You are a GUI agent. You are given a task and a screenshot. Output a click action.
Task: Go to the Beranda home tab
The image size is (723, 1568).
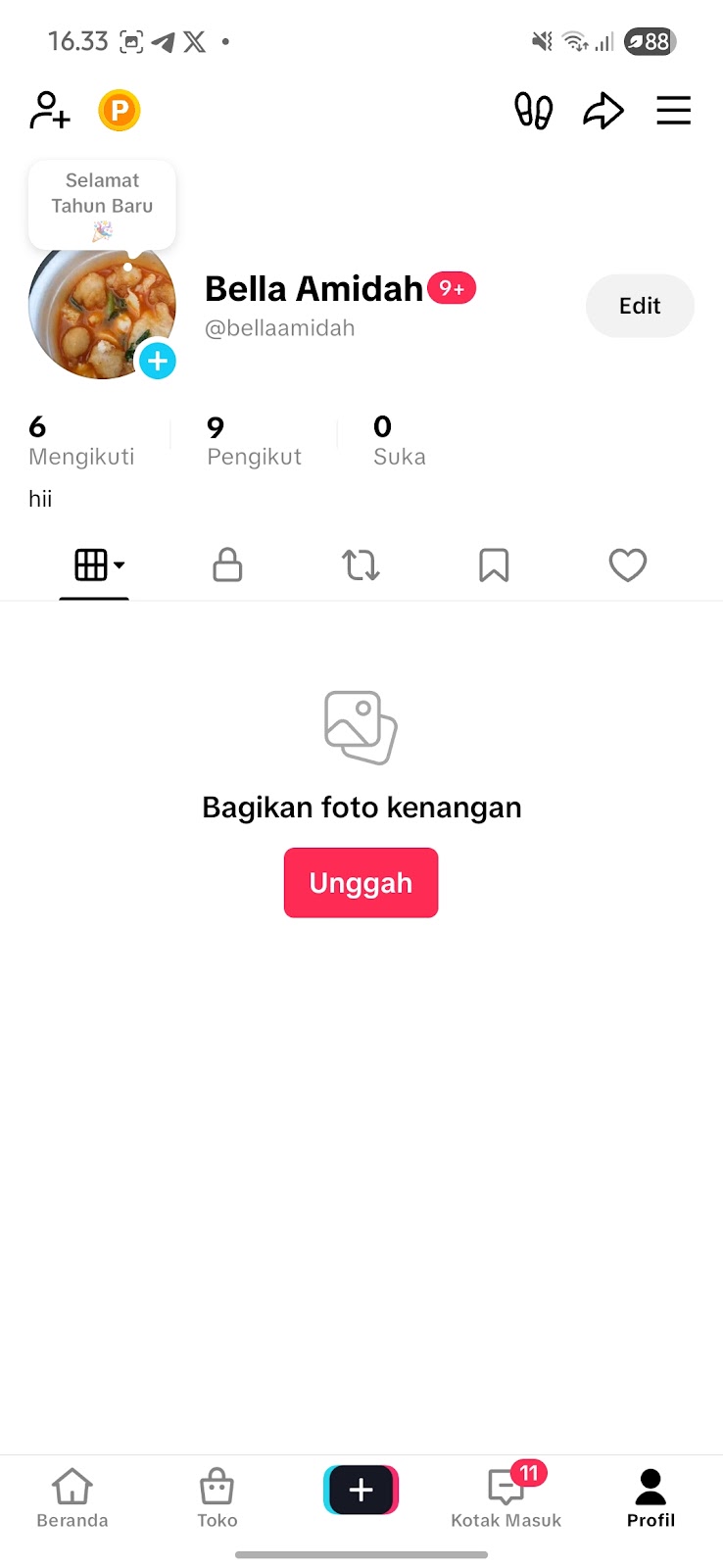coord(72,1498)
